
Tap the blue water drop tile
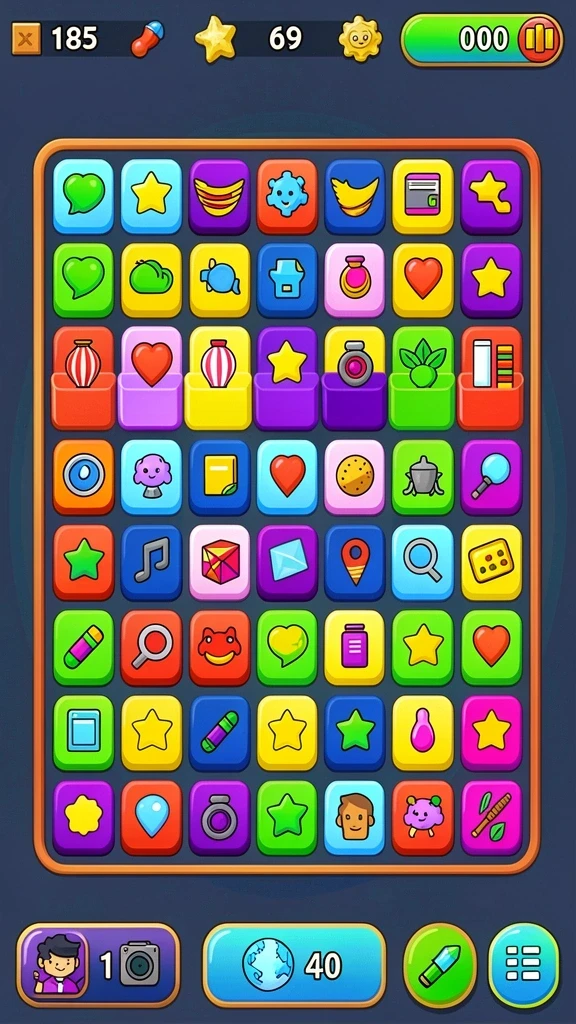click(152, 818)
